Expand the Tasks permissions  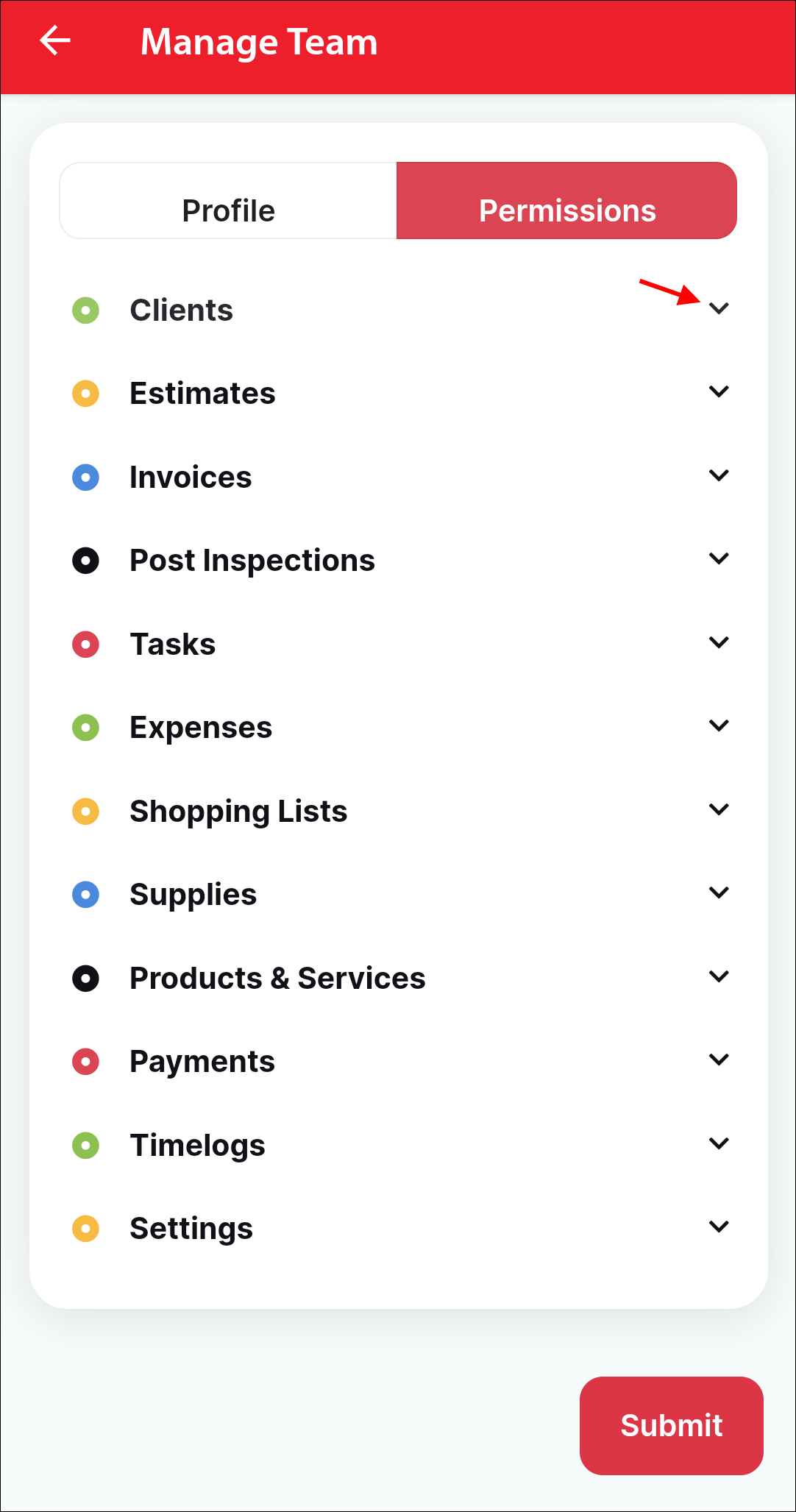click(718, 643)
